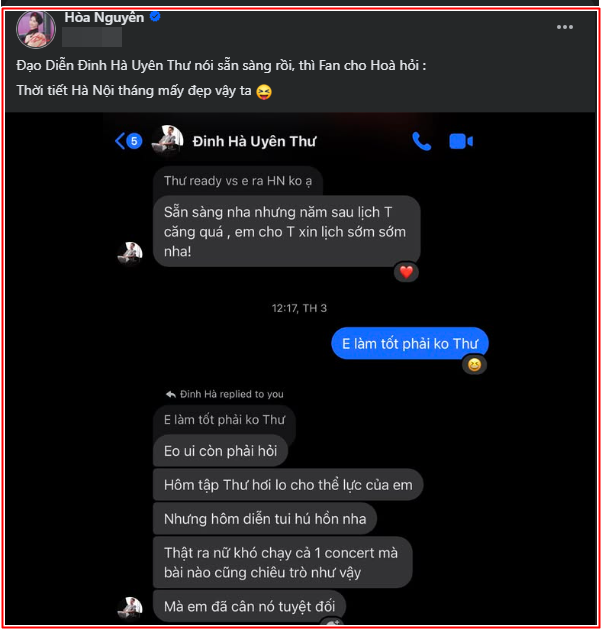Open the post's three-dot overflow menu
Screen dimensions: 602x630
tap(565, 27)
